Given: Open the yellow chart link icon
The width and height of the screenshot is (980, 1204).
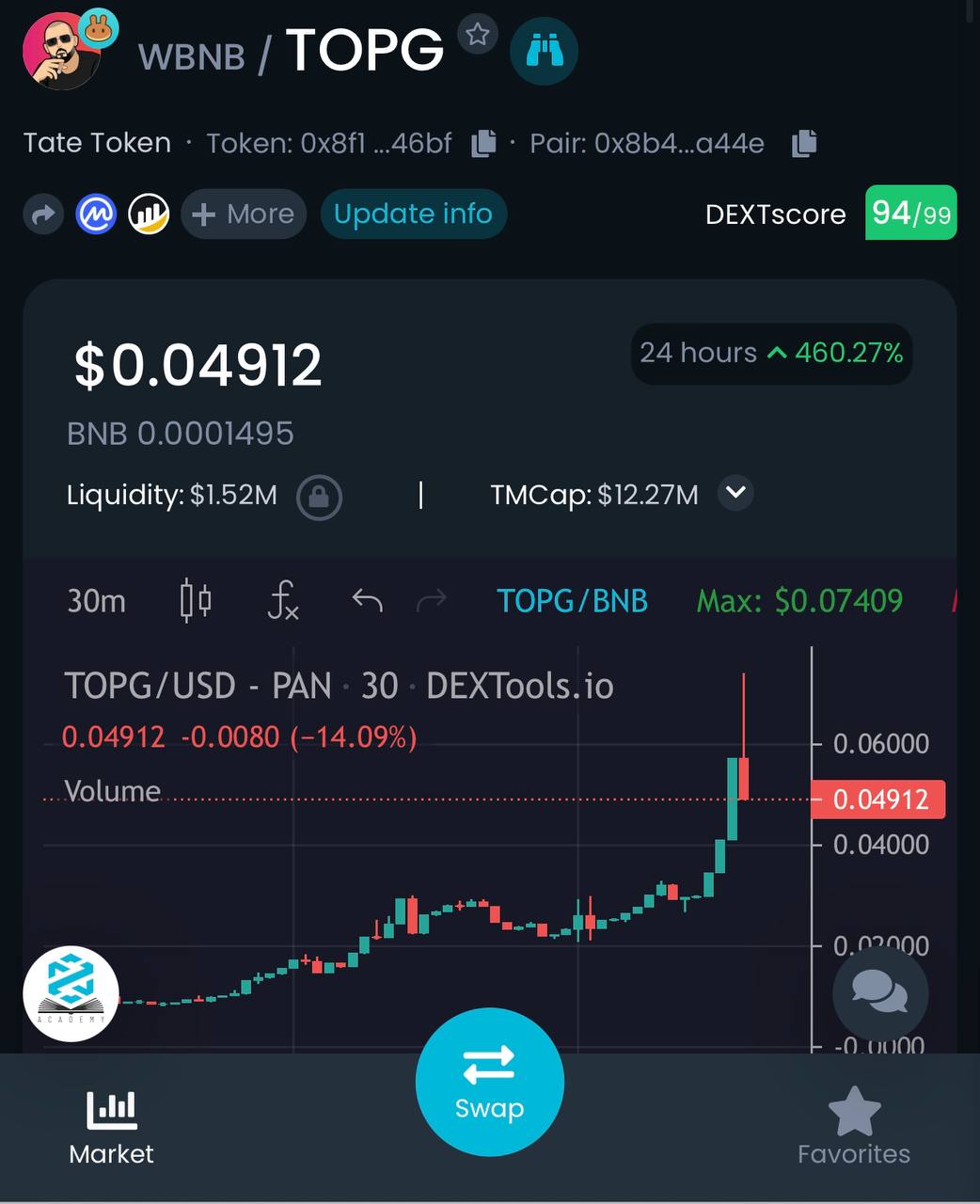Looking at the screenshot, I should click(149, 214).
